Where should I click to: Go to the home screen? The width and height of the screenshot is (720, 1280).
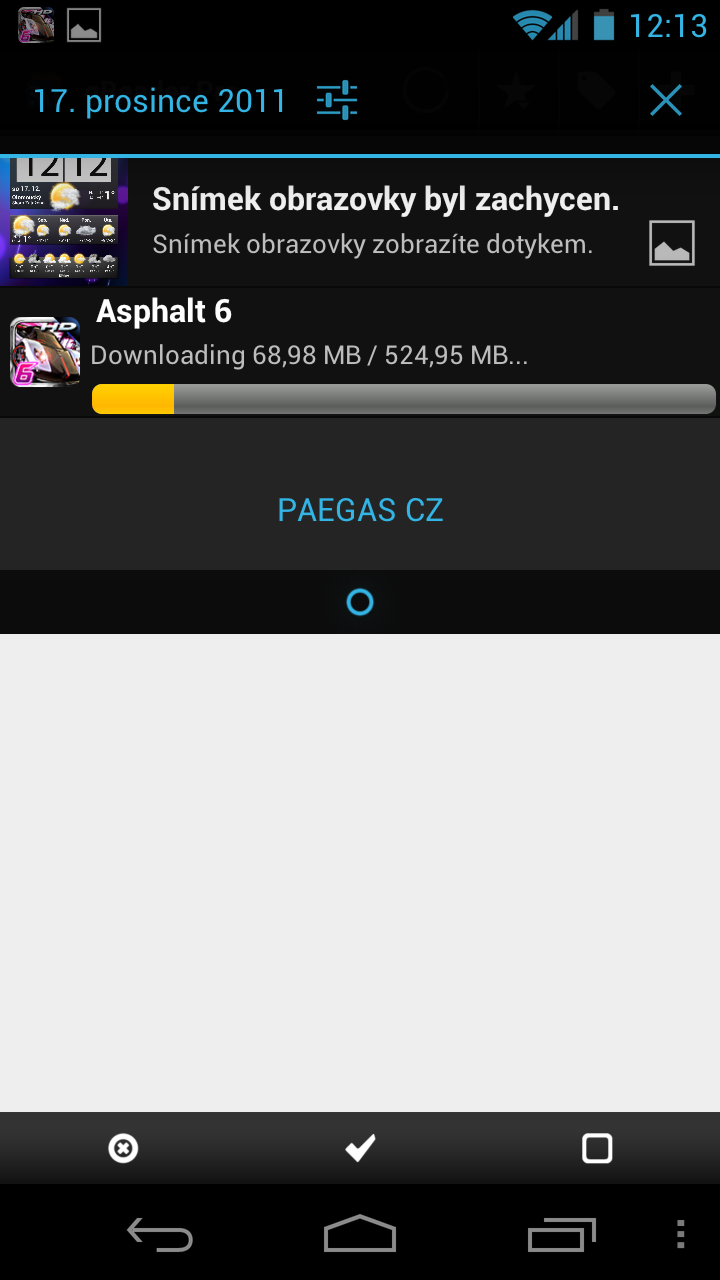360,1235
